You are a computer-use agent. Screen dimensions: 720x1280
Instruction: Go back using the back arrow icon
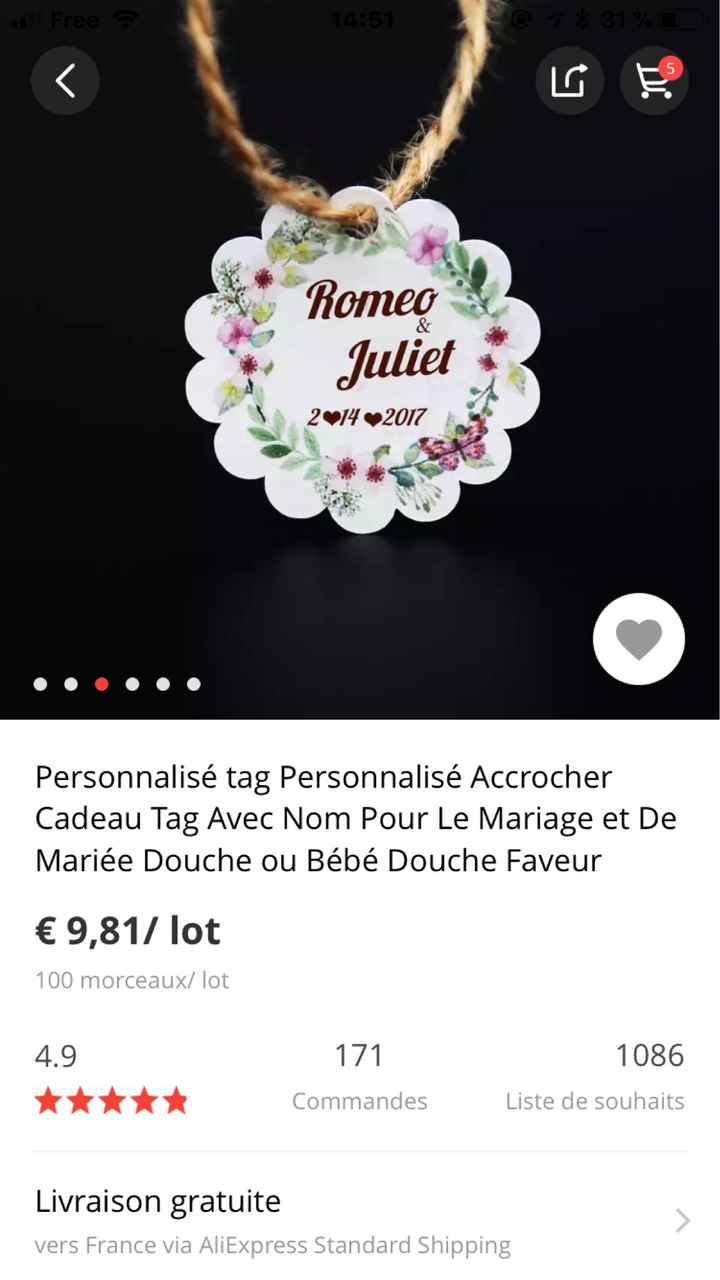65,81
